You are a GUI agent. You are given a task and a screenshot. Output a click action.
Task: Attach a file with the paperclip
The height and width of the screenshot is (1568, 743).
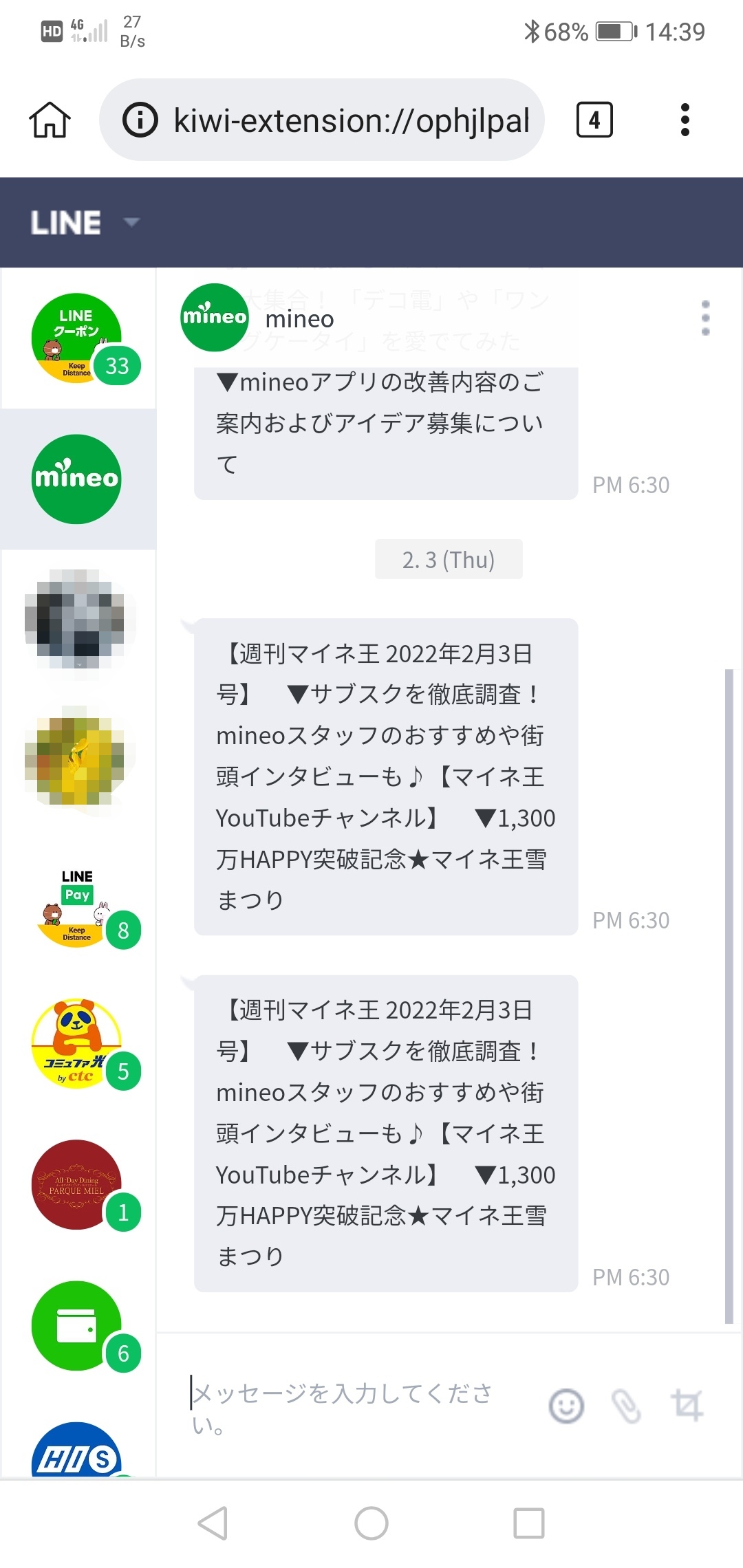point(626,1405)
